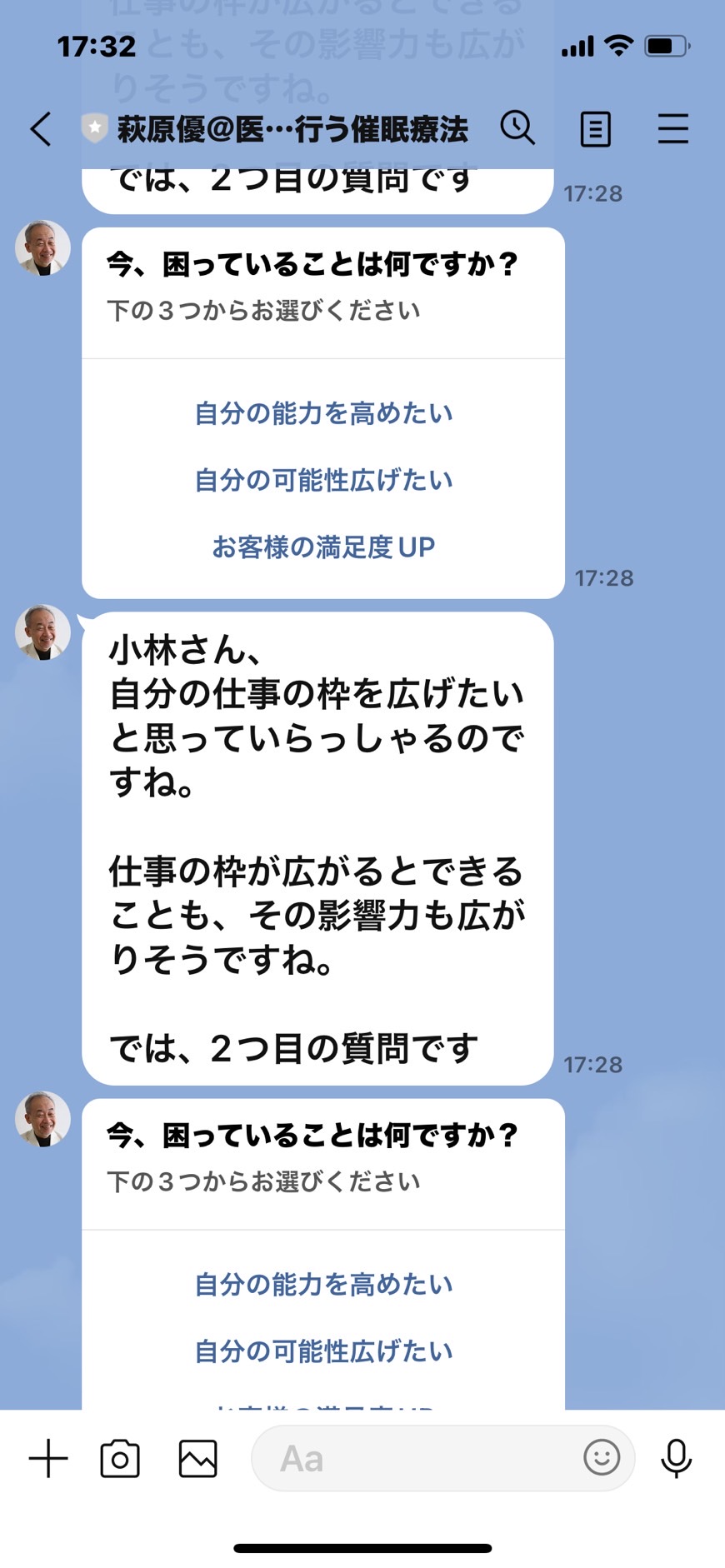The image size is (725, 1568).
Task: Open the notes icon in header
Action: [x=595, y=129]
